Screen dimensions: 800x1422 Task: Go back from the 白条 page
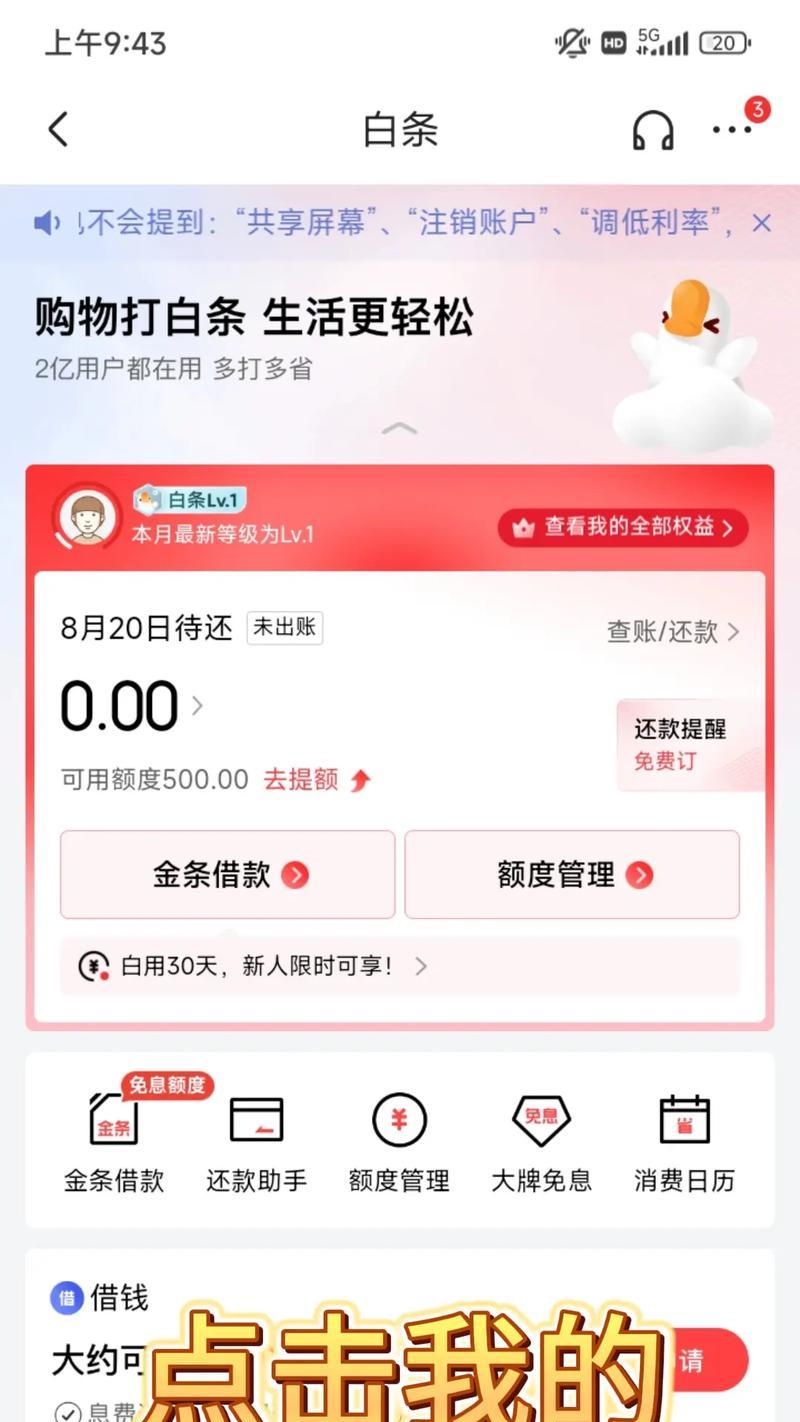pyautogui.click(x=58, y=130)
